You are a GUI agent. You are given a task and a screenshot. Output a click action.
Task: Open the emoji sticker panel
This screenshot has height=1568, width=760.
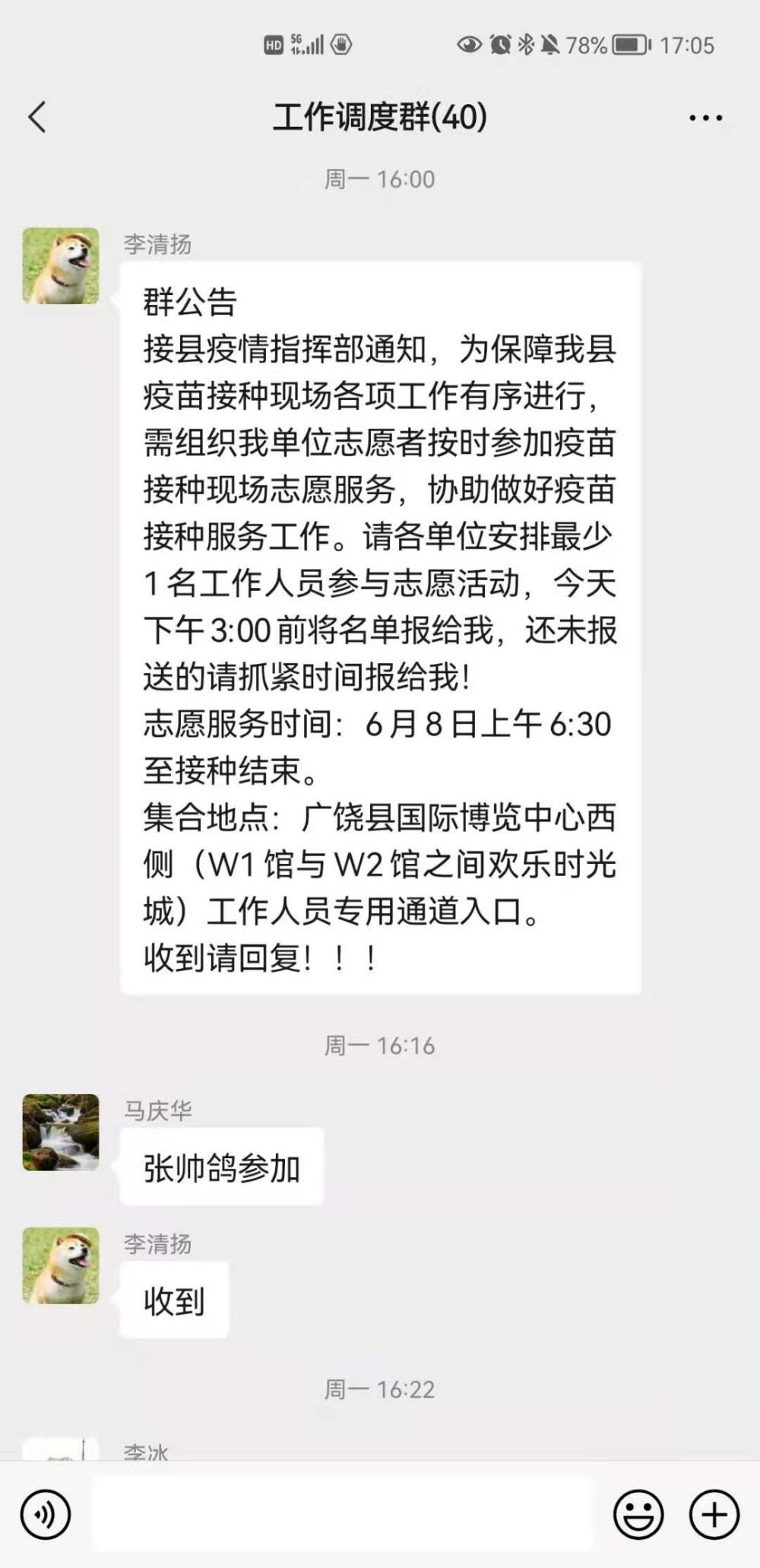[638, 1515]
